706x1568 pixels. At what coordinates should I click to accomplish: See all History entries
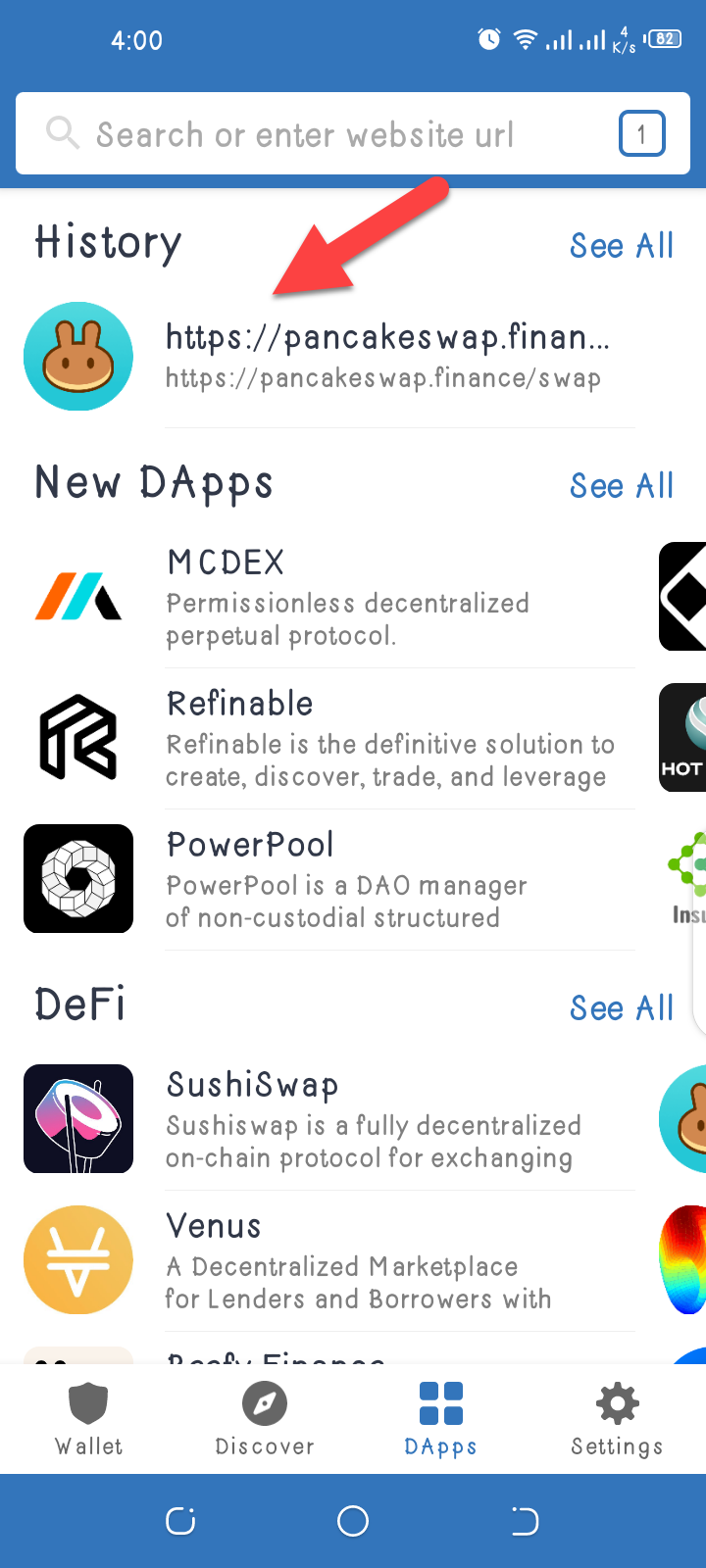(622, 245)
